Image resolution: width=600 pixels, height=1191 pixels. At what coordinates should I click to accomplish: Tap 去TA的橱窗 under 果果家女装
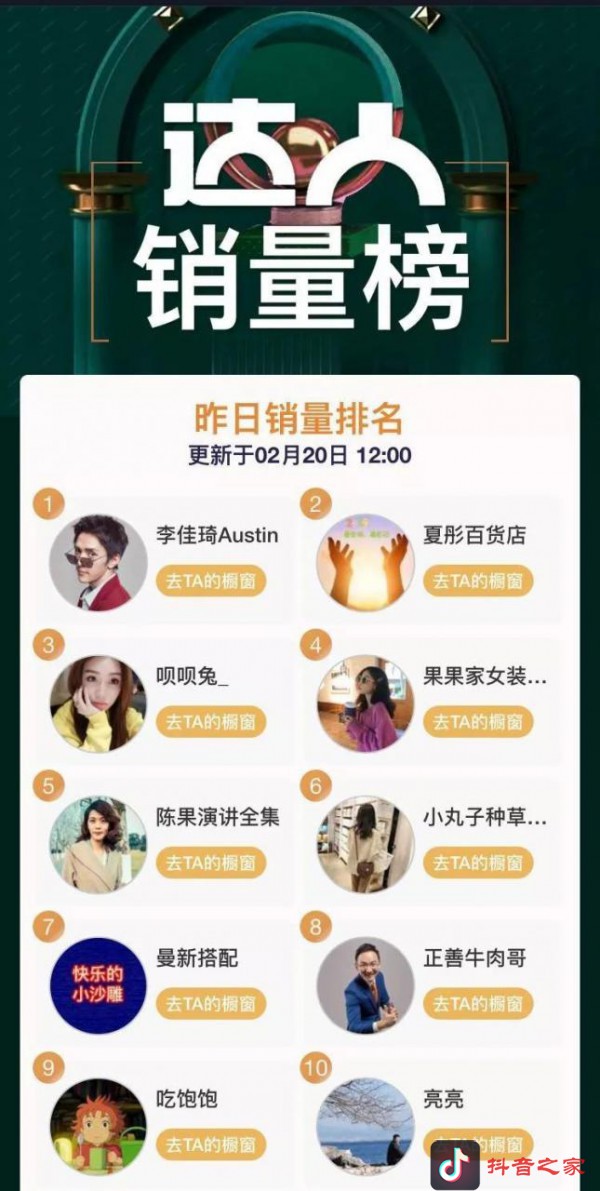coord(478,722)
